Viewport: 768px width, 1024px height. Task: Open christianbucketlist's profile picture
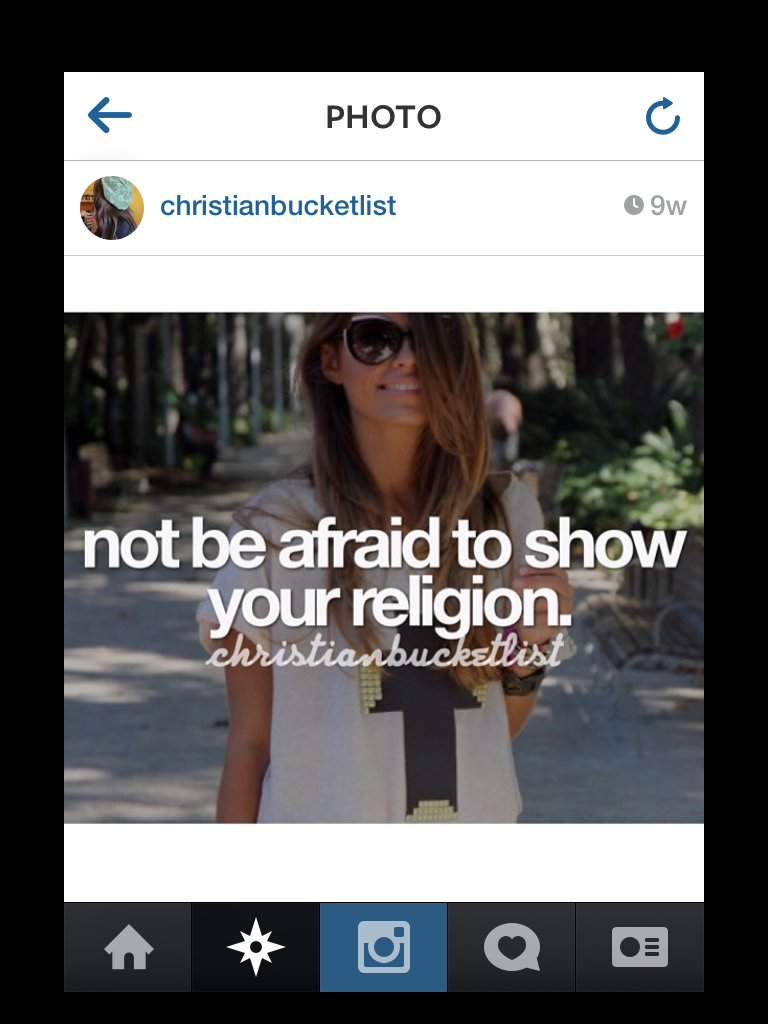pos(112,207)
